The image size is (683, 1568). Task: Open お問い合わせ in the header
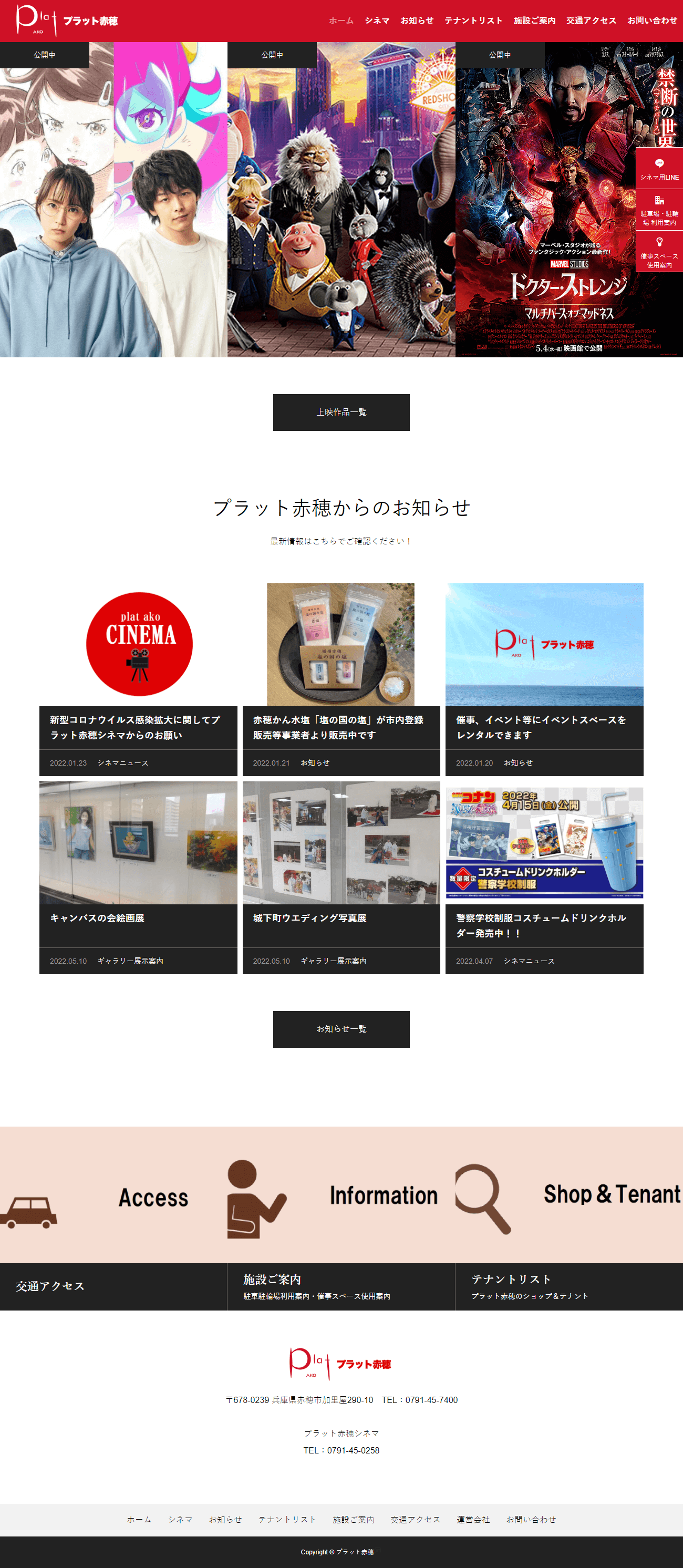pyautogui.click(x=651, y=20)
